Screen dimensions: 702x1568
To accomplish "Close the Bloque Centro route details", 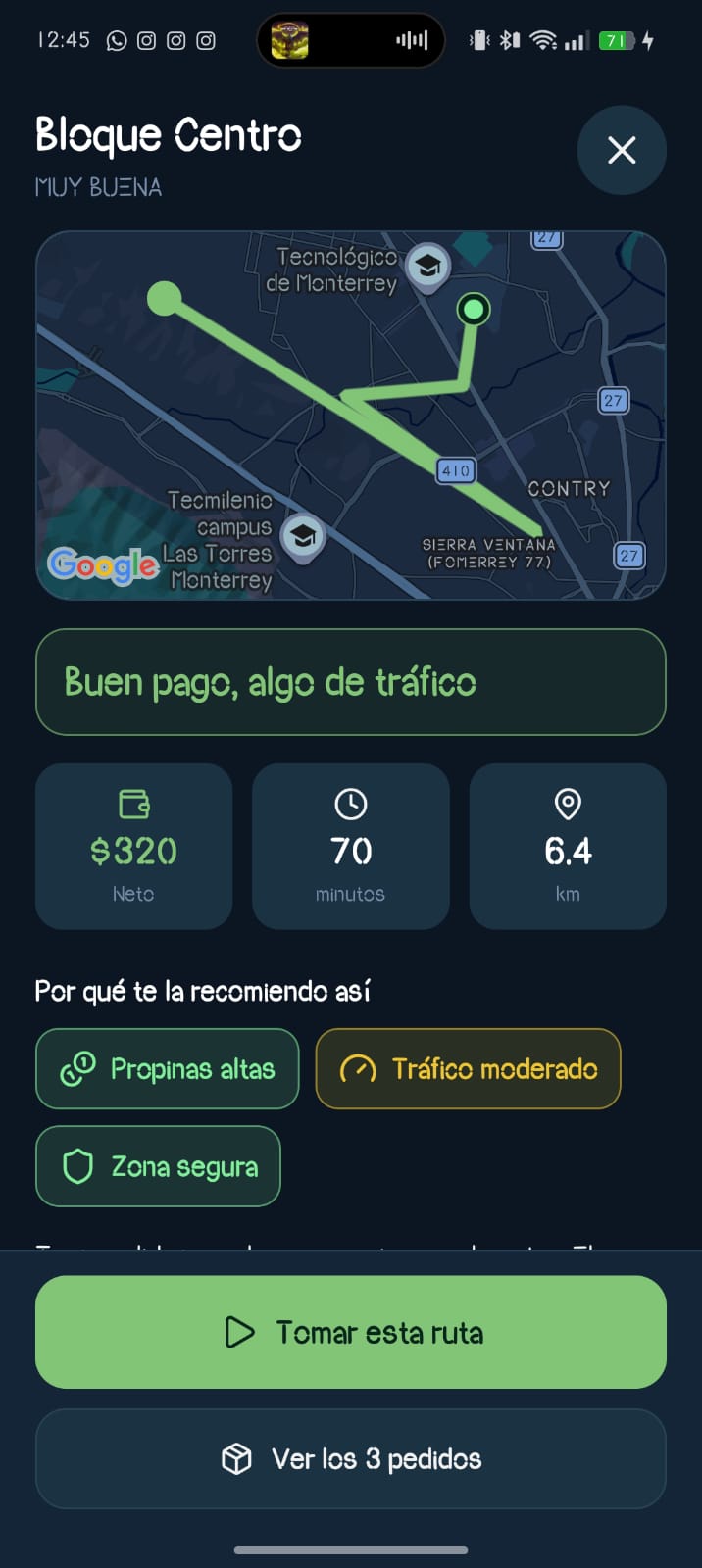I will [622, 150].
